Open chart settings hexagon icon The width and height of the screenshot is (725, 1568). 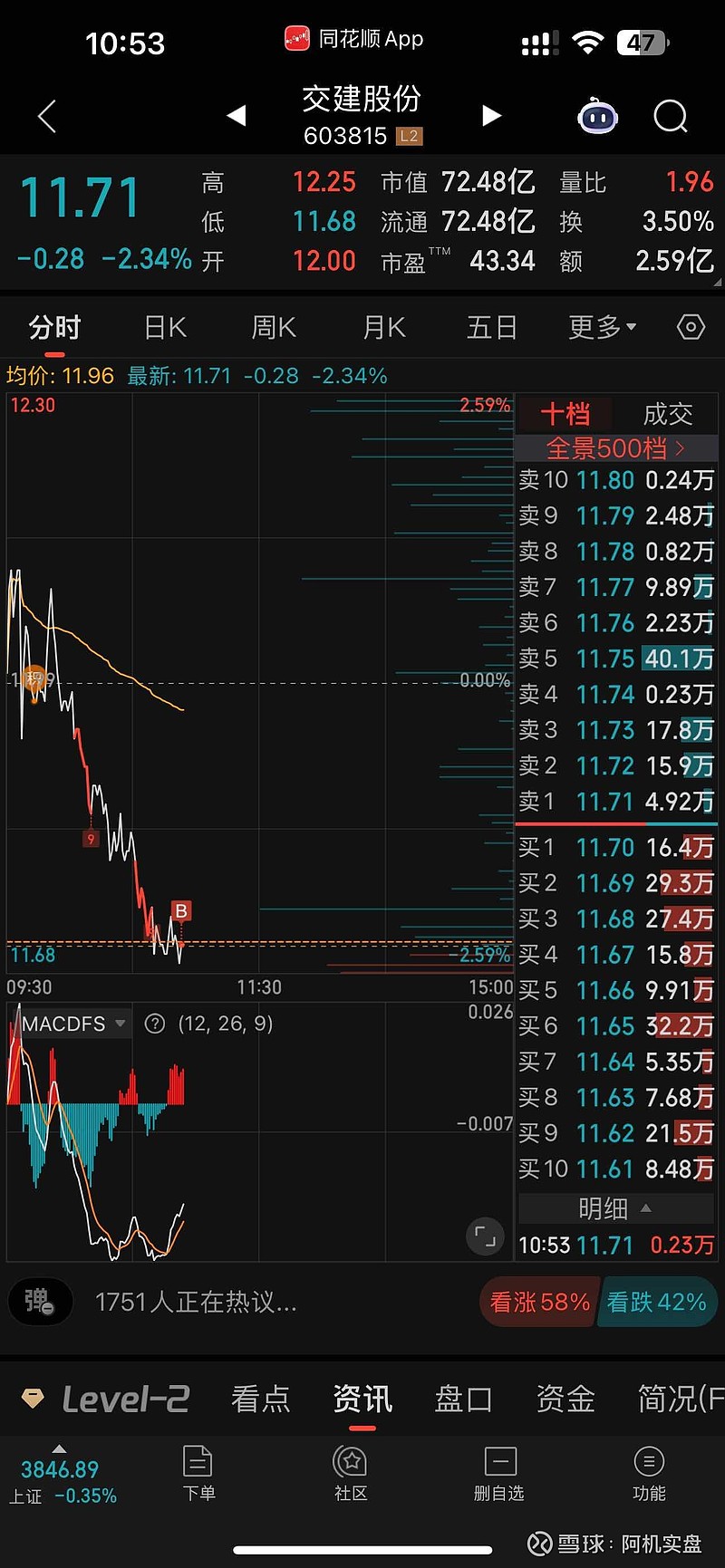pos(691,327)
